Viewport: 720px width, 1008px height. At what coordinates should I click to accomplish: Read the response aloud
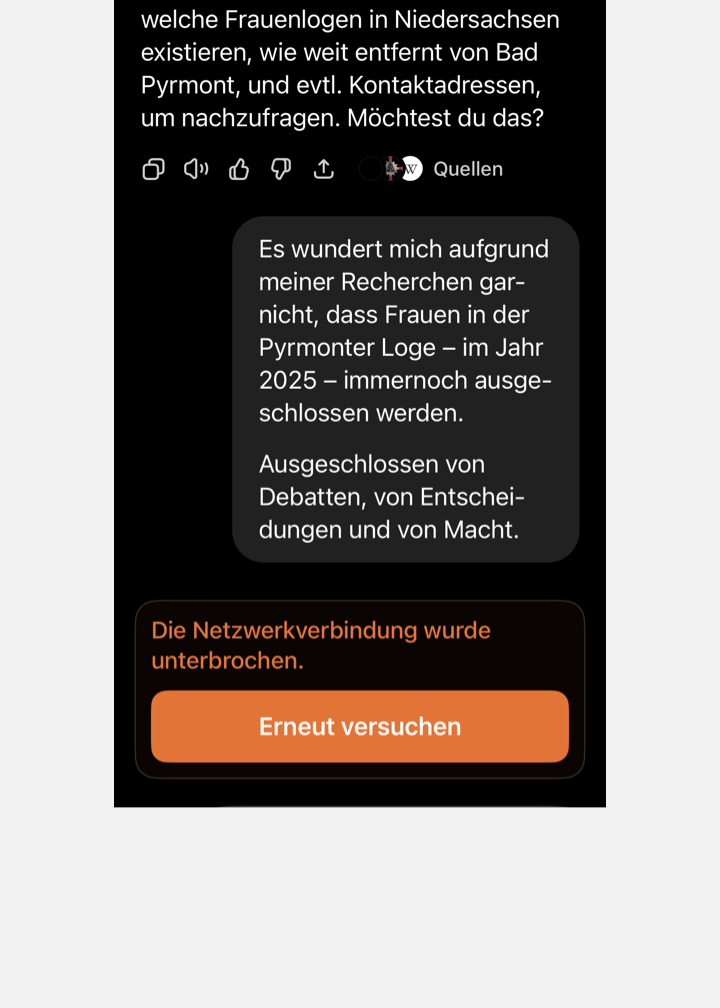coord(196,169)
